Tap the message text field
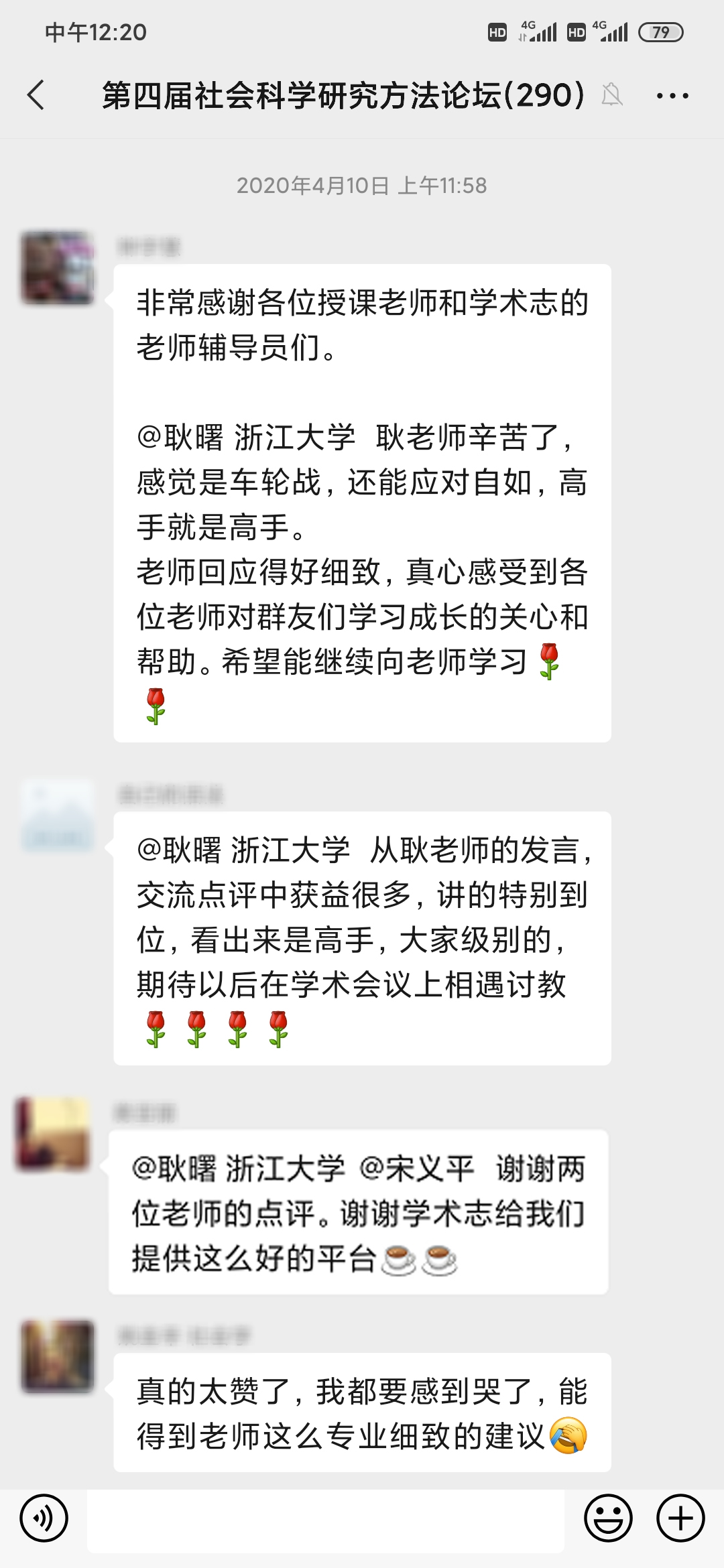Viewport: 724px width, 1568px height. (x=325, y=1521)
